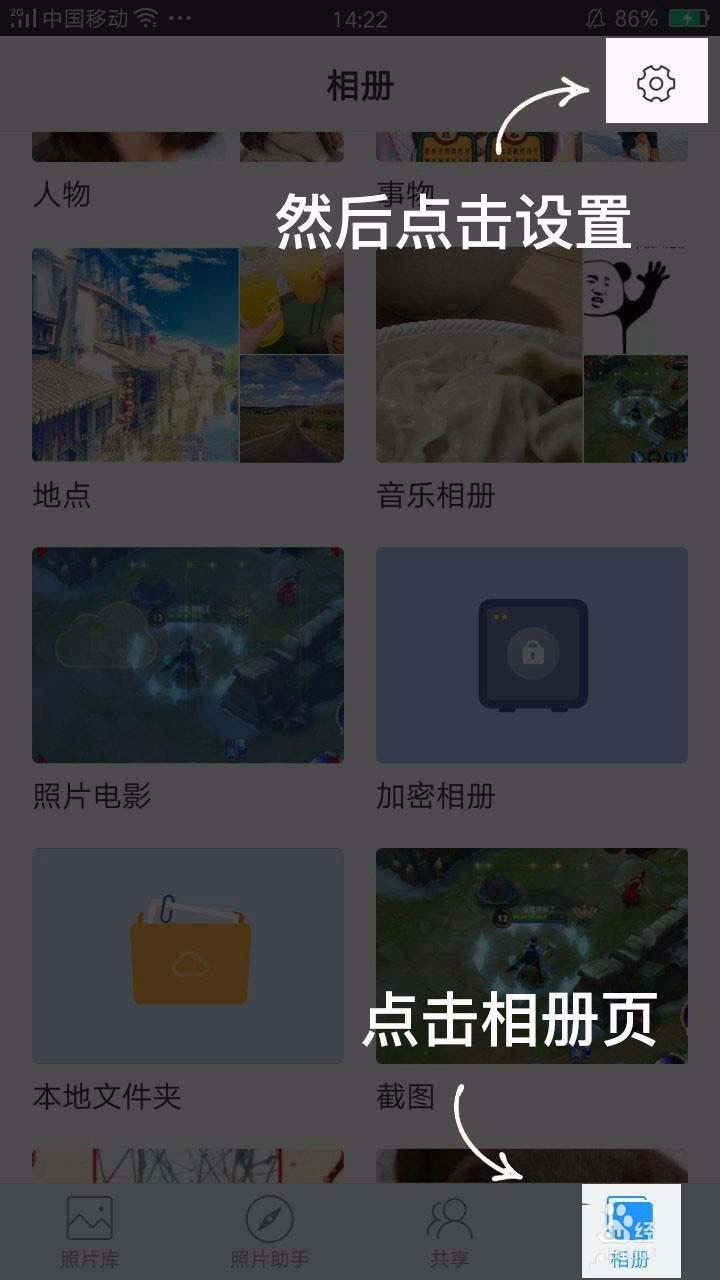Open the 加密相册 locked safe icon
This screenshot has width=720, height=1280.
coord(531,655)
